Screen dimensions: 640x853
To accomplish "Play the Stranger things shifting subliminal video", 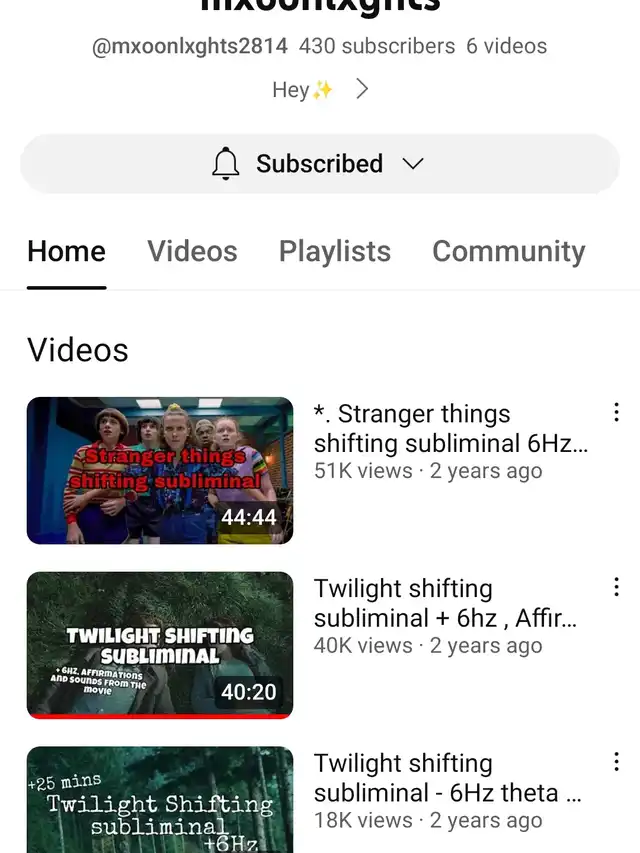I will pyautogui.click(x=160, y=470).
